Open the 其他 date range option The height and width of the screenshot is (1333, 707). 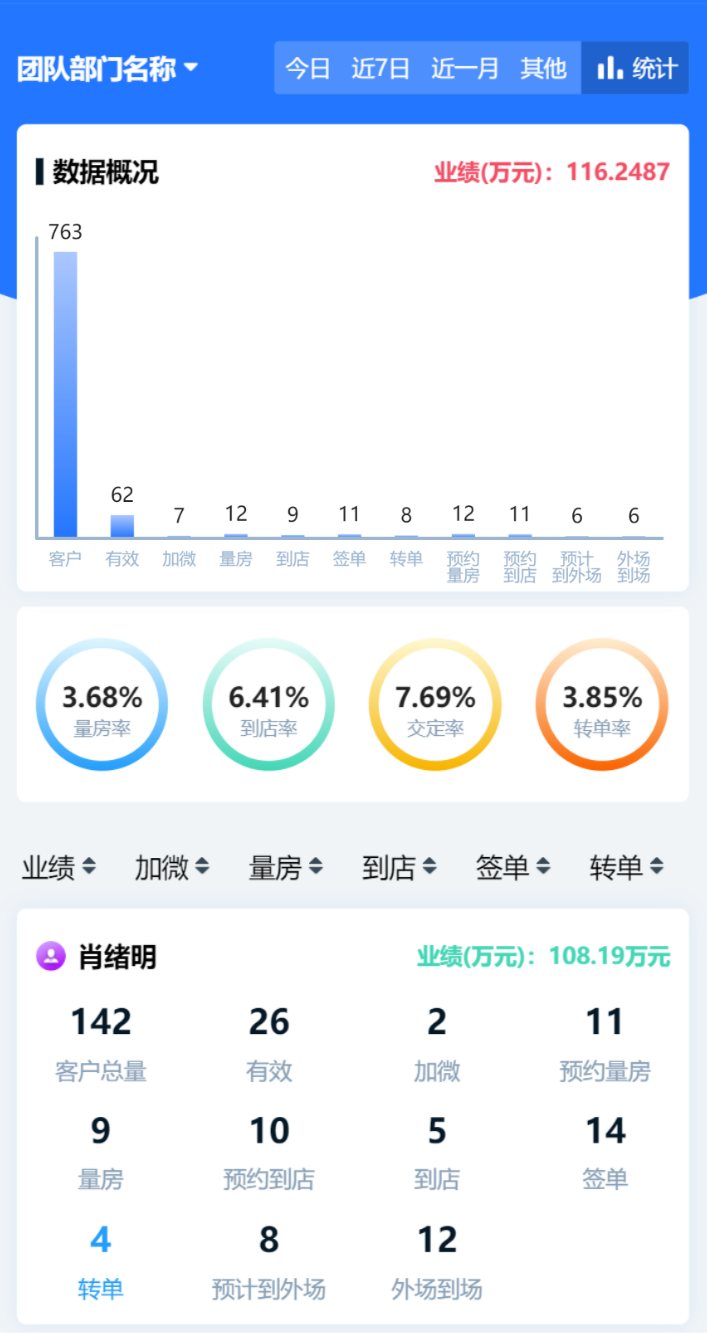543,69
